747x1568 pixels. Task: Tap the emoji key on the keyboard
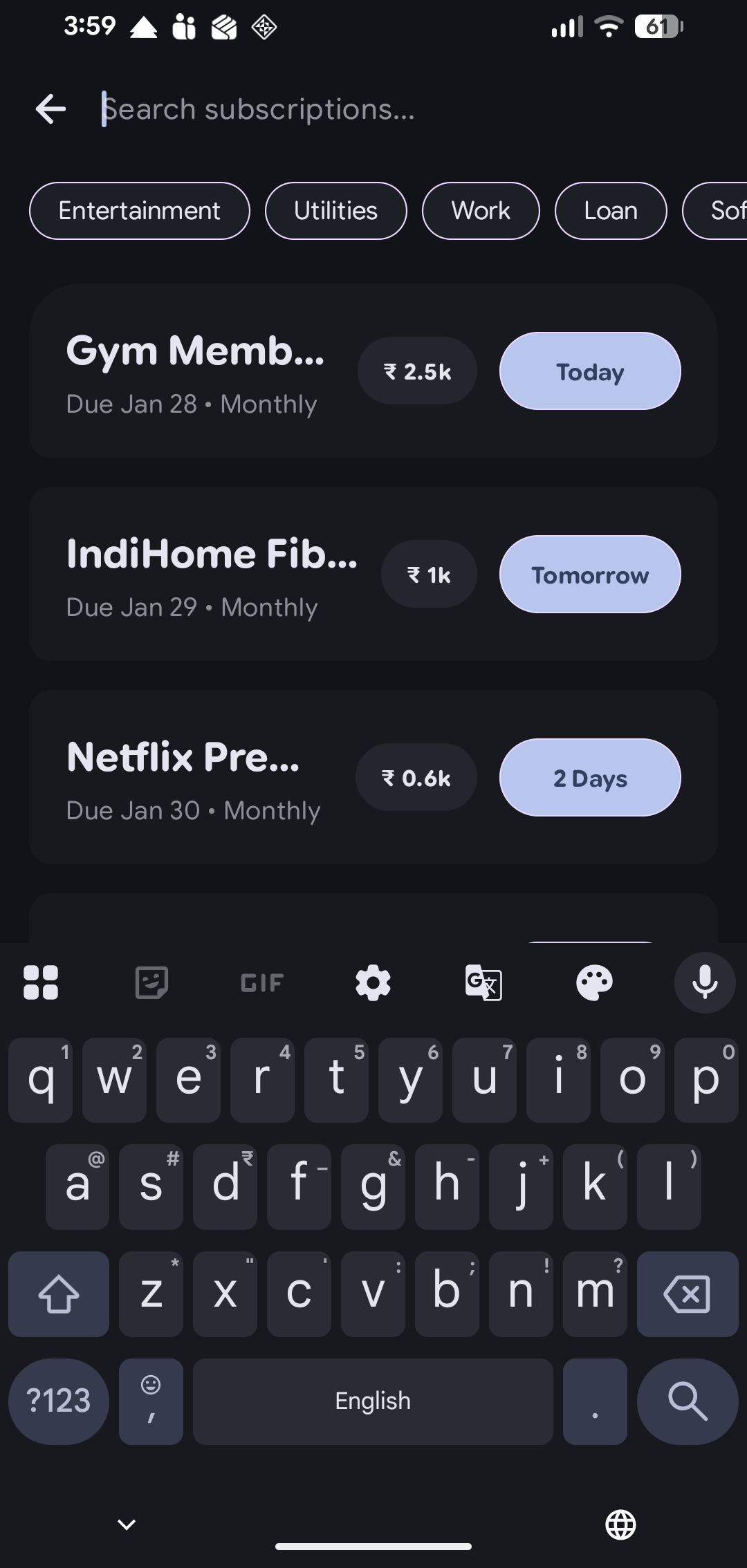click(151, 1401)
